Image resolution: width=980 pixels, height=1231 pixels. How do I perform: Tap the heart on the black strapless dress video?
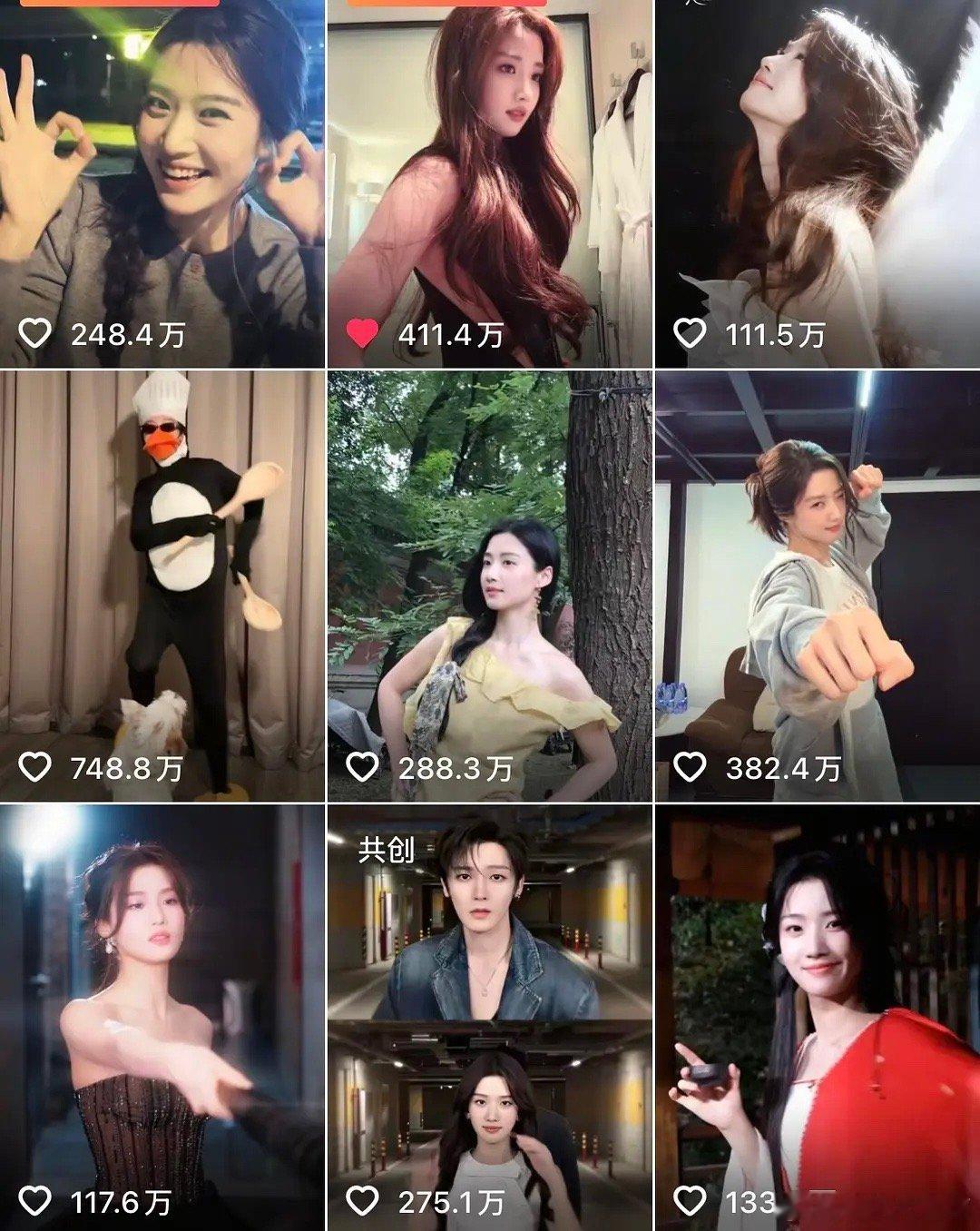click(38, 1198)
